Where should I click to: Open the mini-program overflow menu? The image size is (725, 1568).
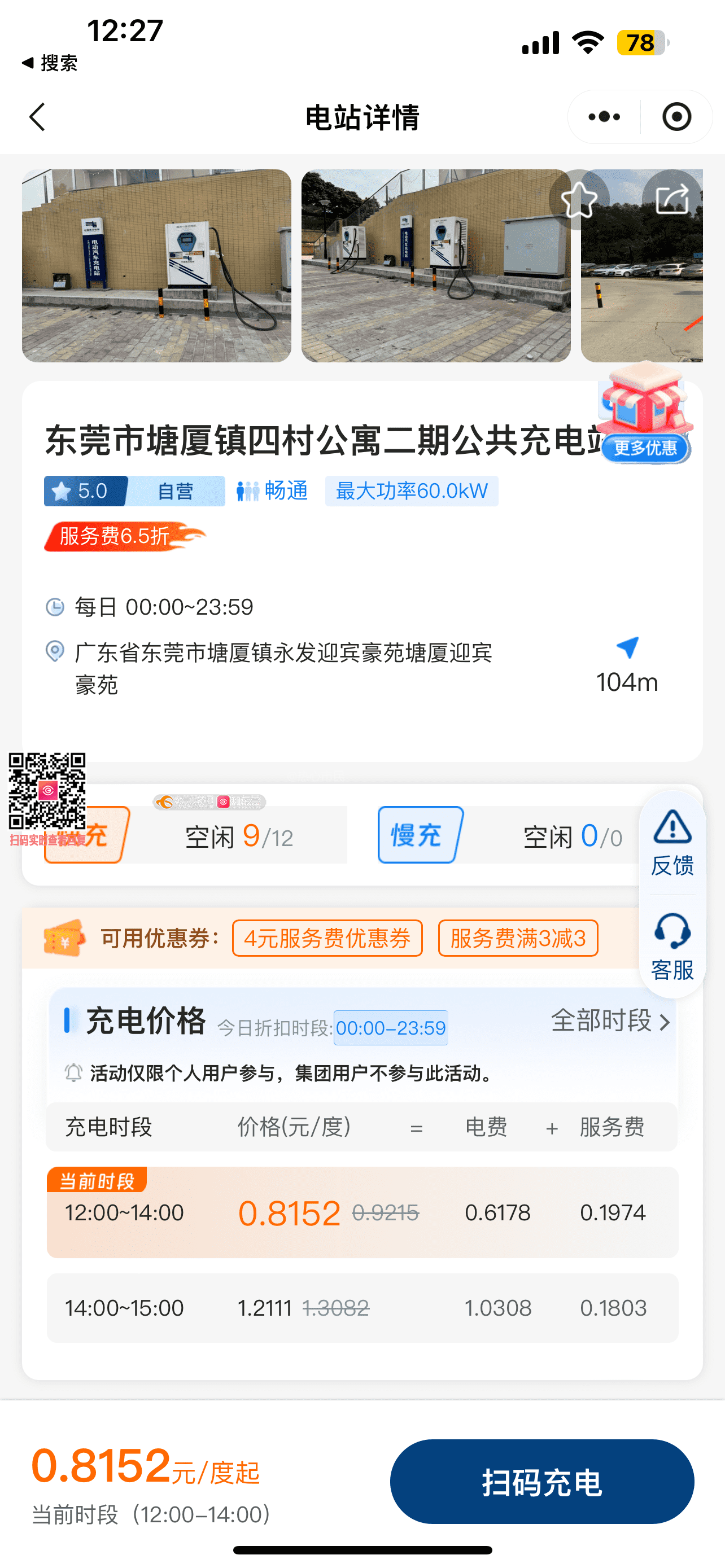tap(604, 117)
